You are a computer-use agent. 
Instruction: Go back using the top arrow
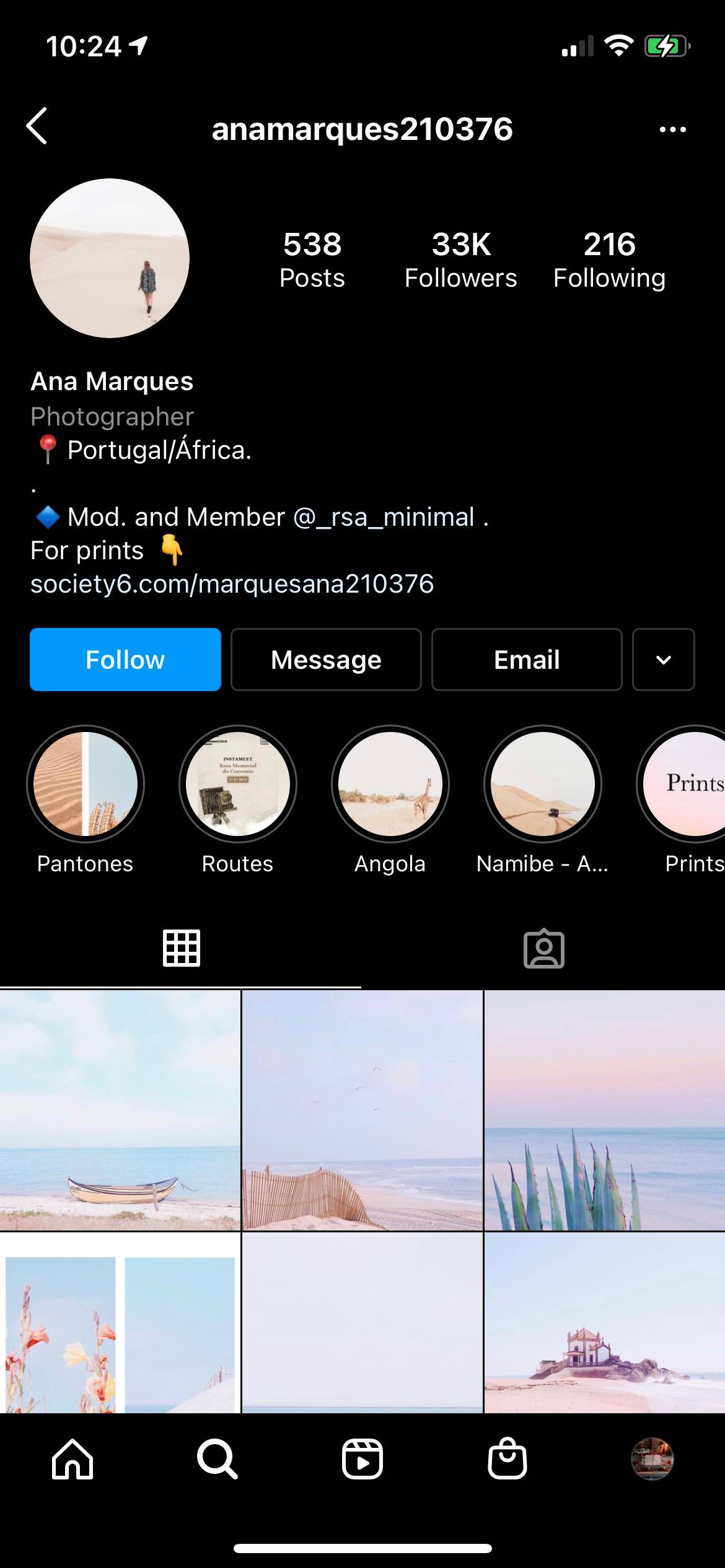tap(37, 126)
